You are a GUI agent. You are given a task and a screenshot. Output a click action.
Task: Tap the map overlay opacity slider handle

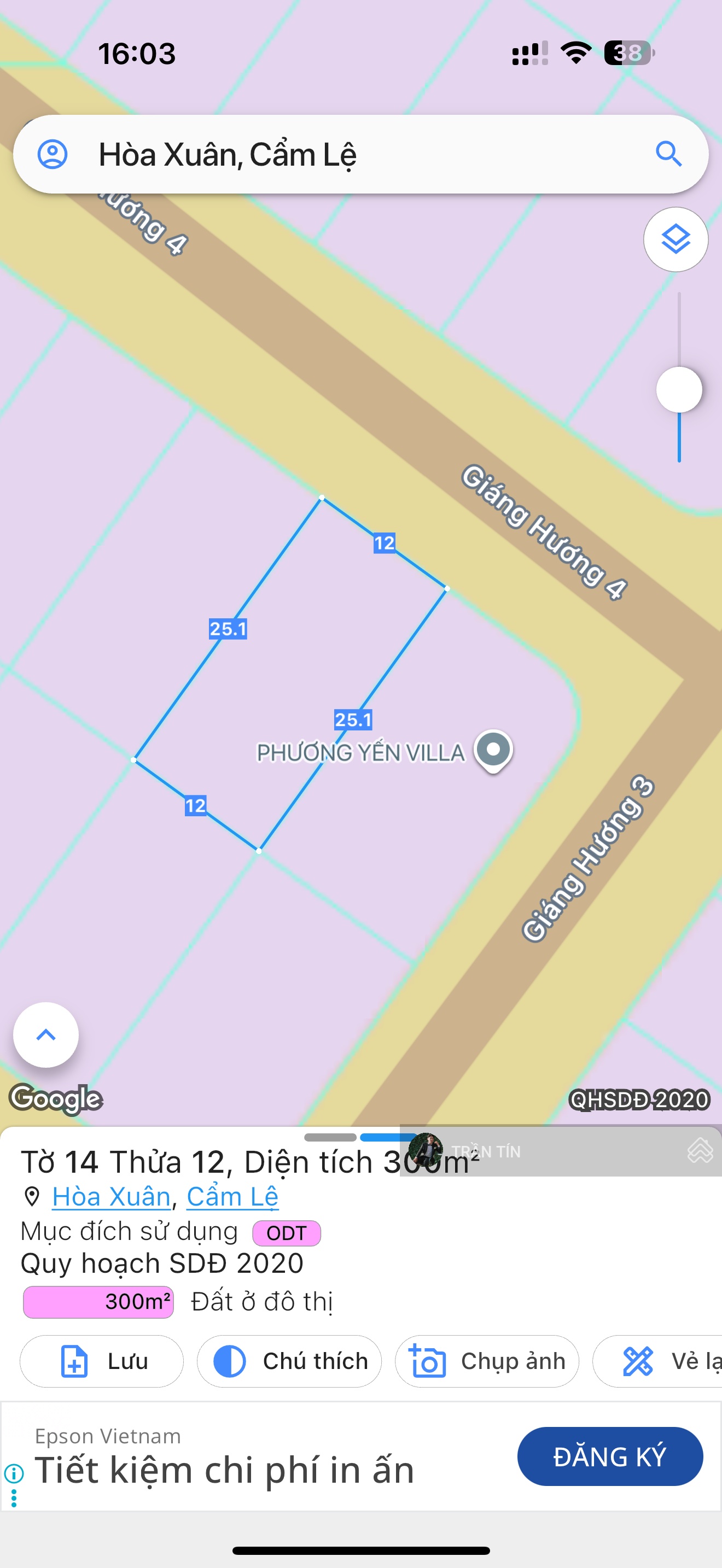[679, 390]
